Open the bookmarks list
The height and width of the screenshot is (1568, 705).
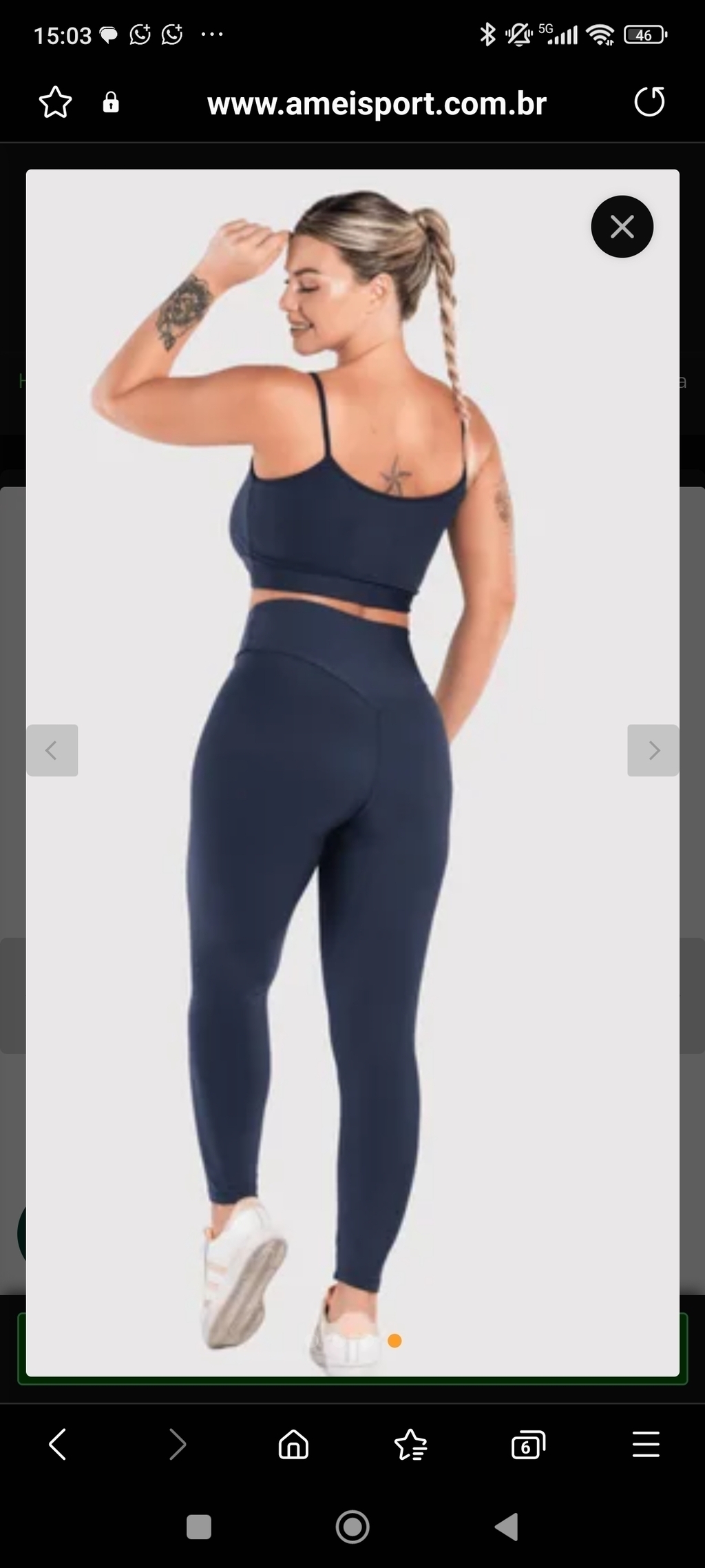tap(411, 1444)
